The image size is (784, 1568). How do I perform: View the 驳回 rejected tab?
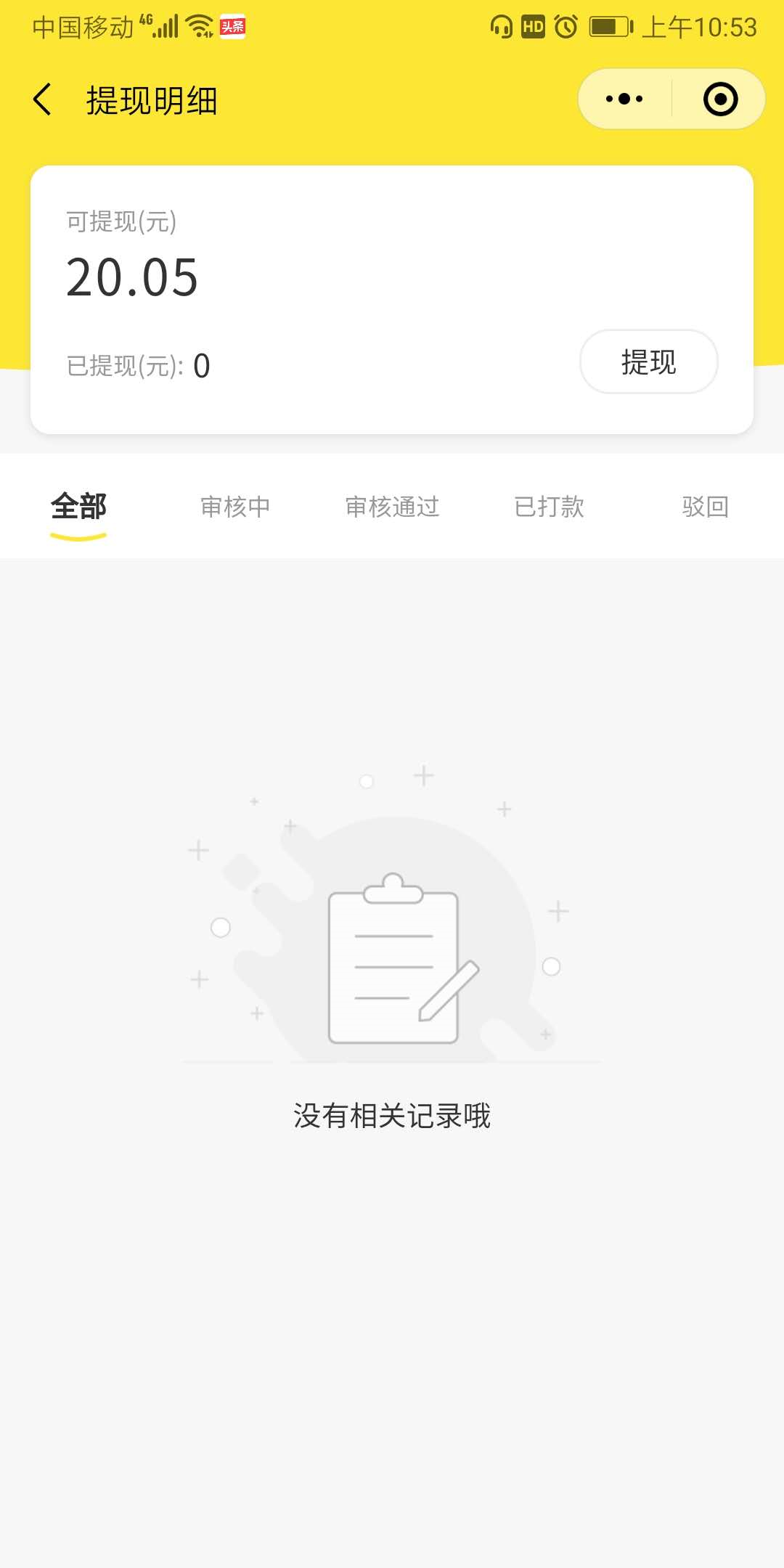click(705, 507)
